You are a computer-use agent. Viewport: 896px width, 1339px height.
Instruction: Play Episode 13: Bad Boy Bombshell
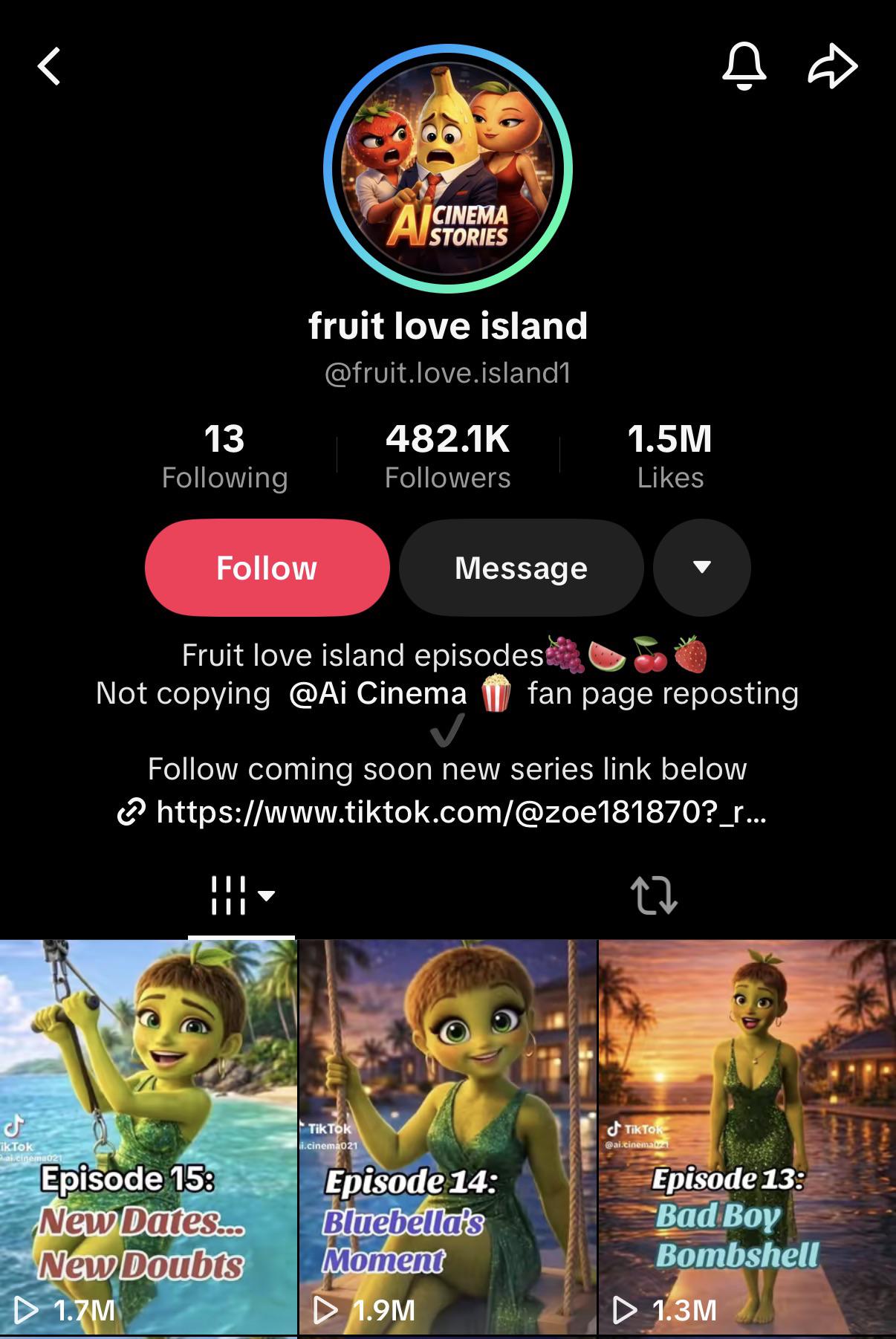(x=747, y=1137)
